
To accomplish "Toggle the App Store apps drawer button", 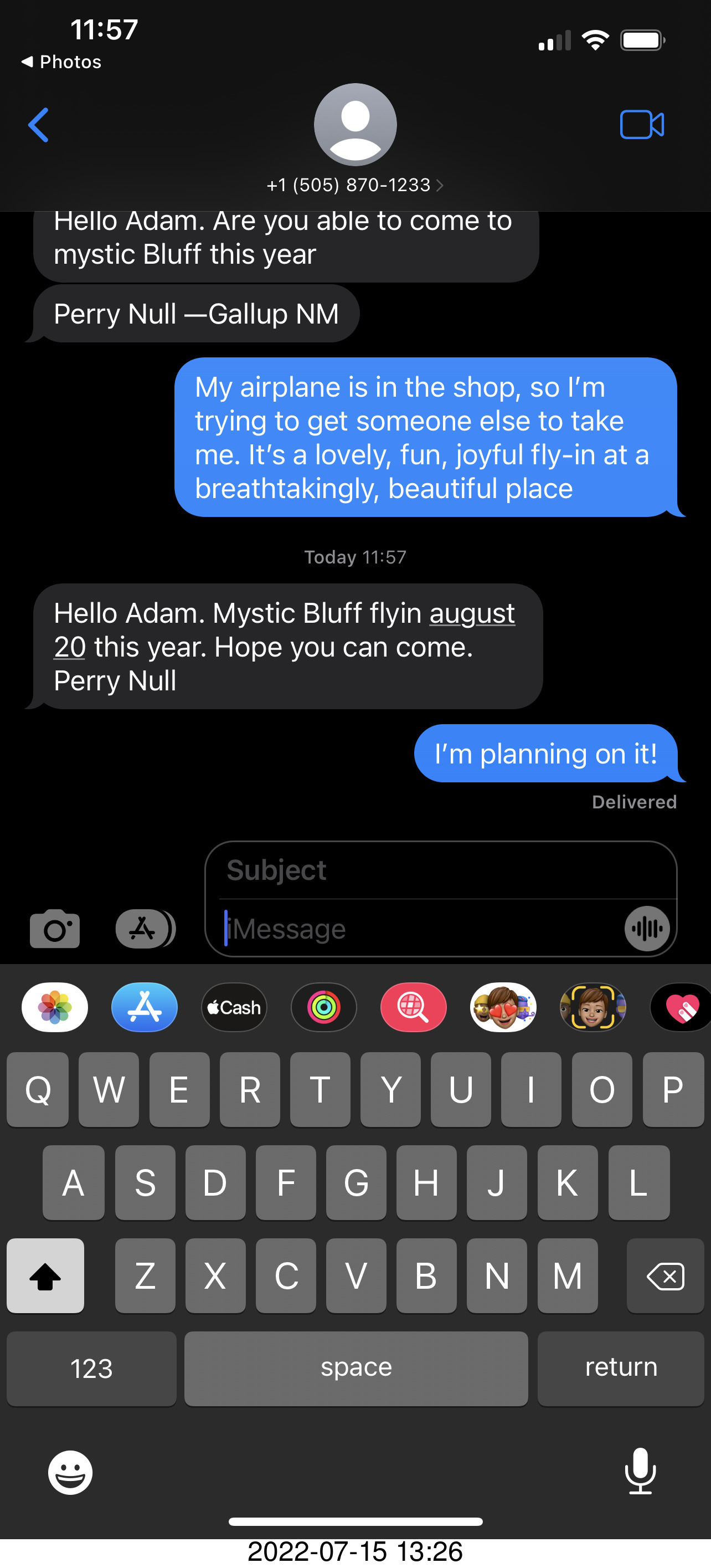I will pos(145,929).
